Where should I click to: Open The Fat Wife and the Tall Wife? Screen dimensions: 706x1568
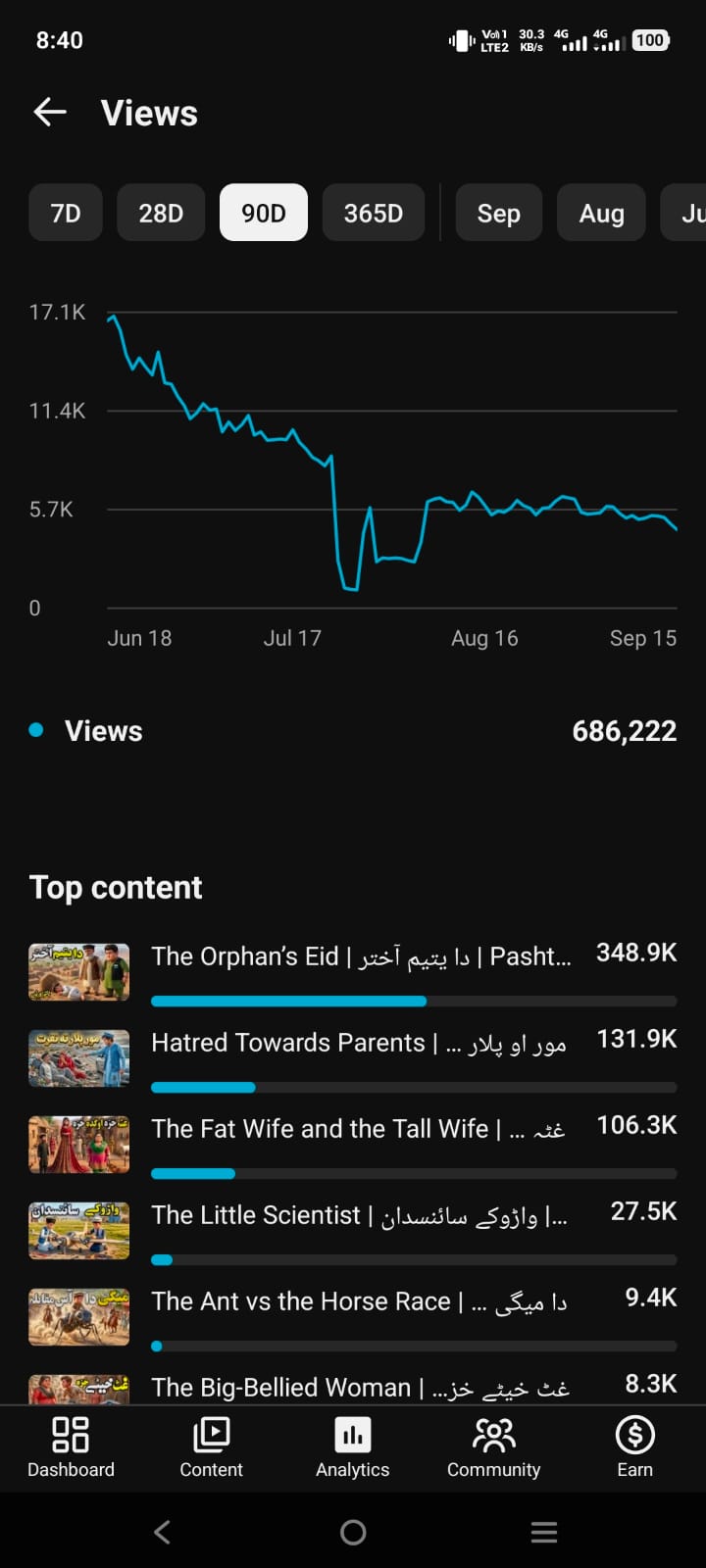353,1144
